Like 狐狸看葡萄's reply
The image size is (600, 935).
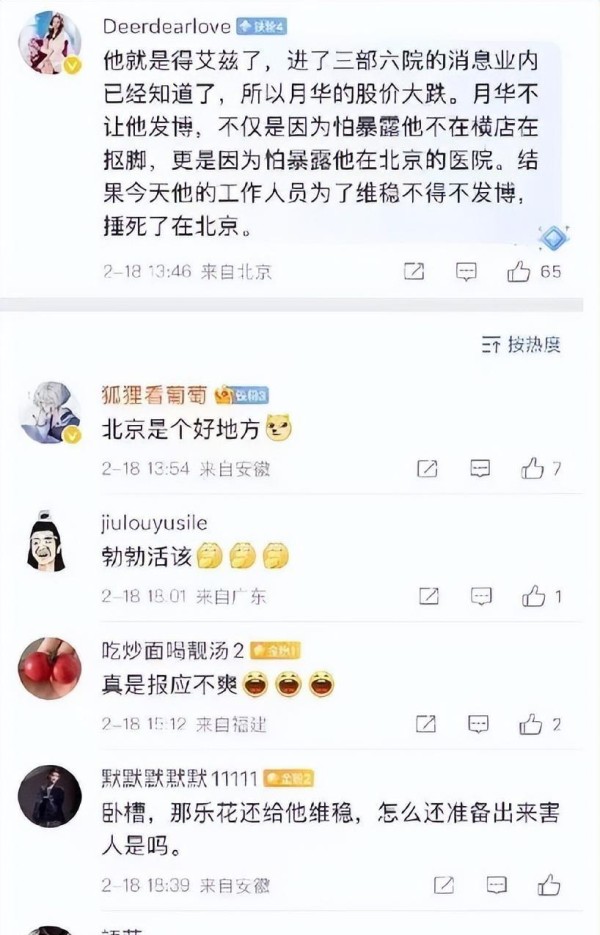click(533, 468)
